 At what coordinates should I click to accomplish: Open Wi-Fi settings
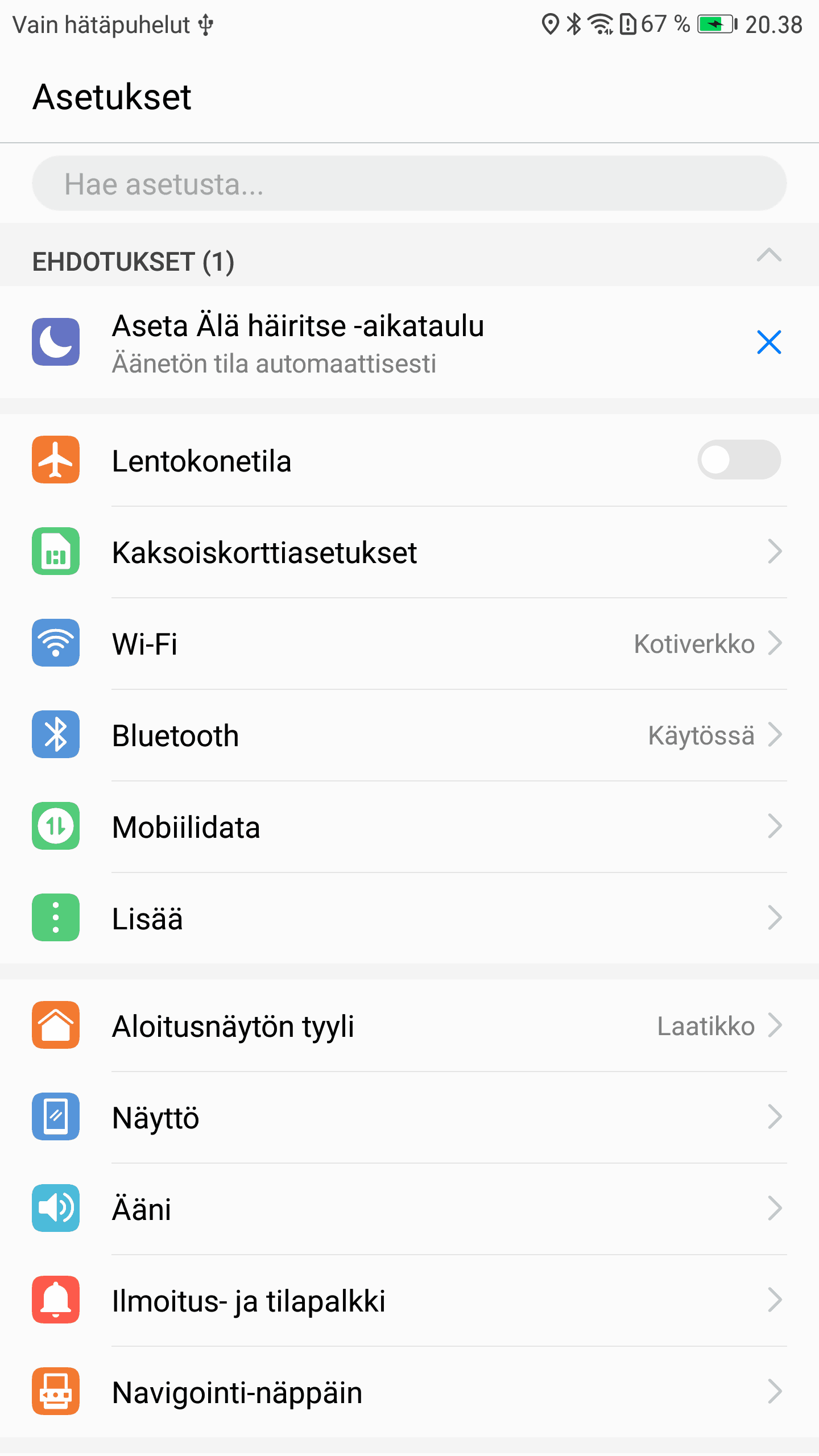pyautogui.click(x=409, y=644)
